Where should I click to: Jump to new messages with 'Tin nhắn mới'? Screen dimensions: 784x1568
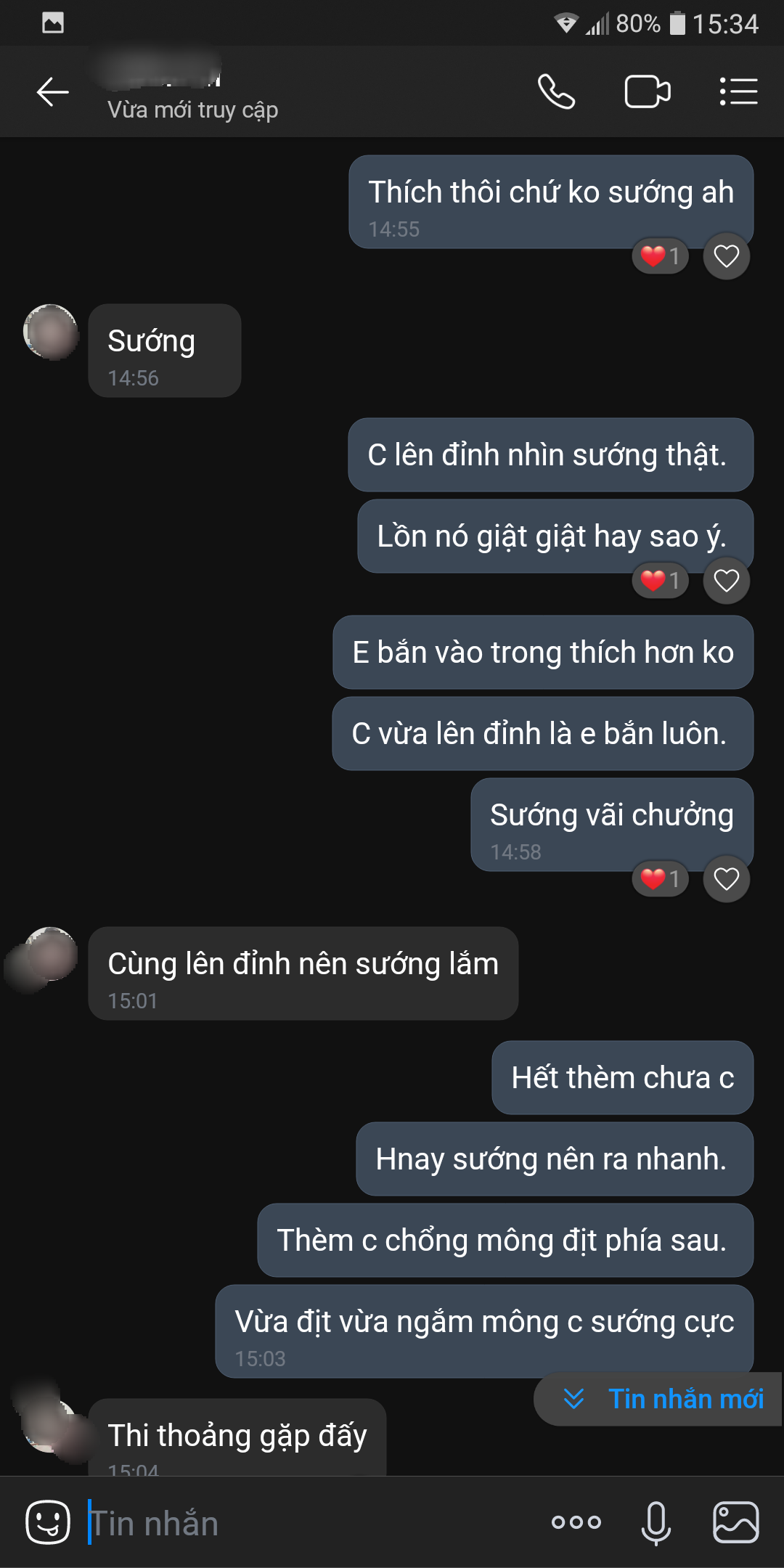coord(662,1399)
